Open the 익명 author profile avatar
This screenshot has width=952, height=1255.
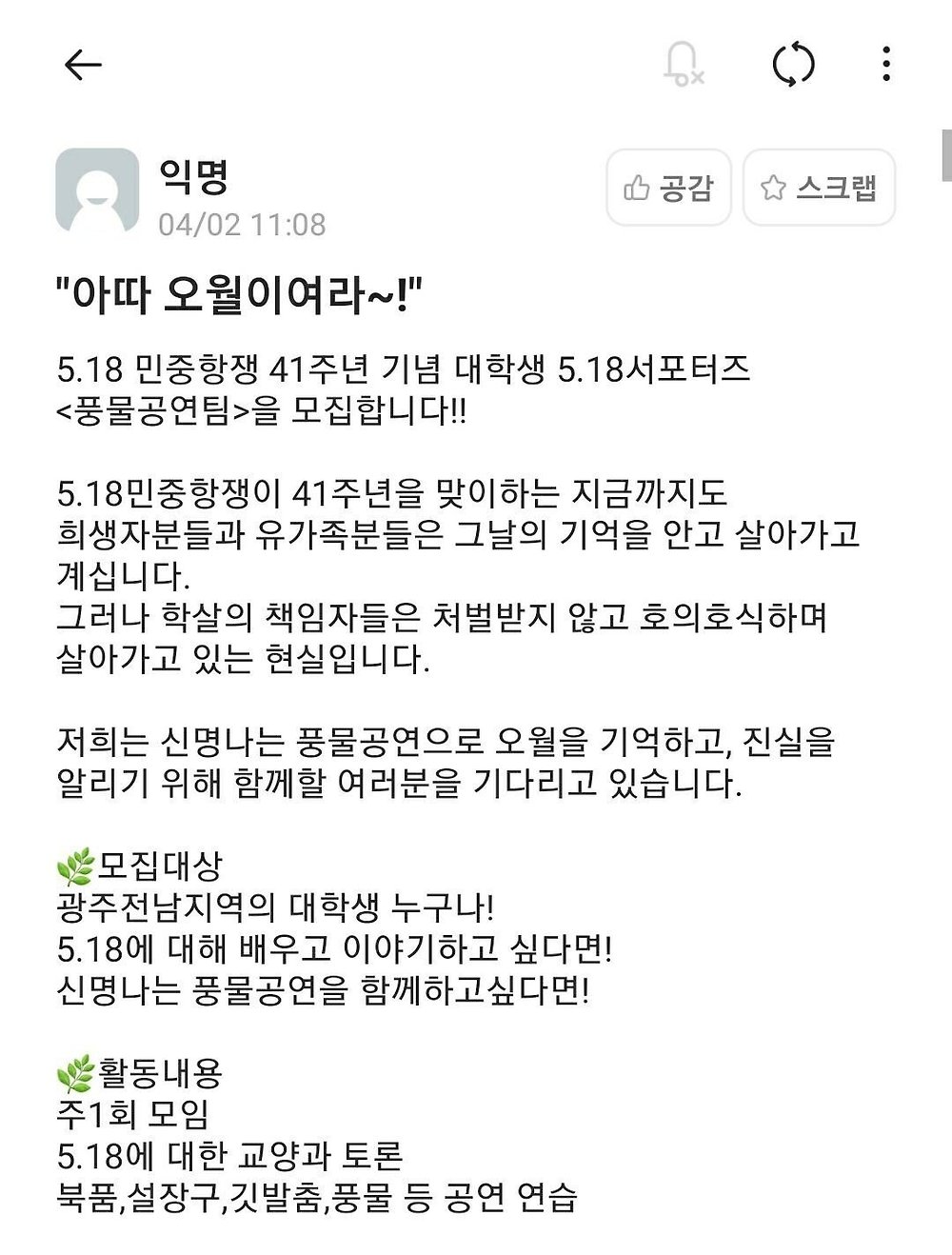click(97, 190)
